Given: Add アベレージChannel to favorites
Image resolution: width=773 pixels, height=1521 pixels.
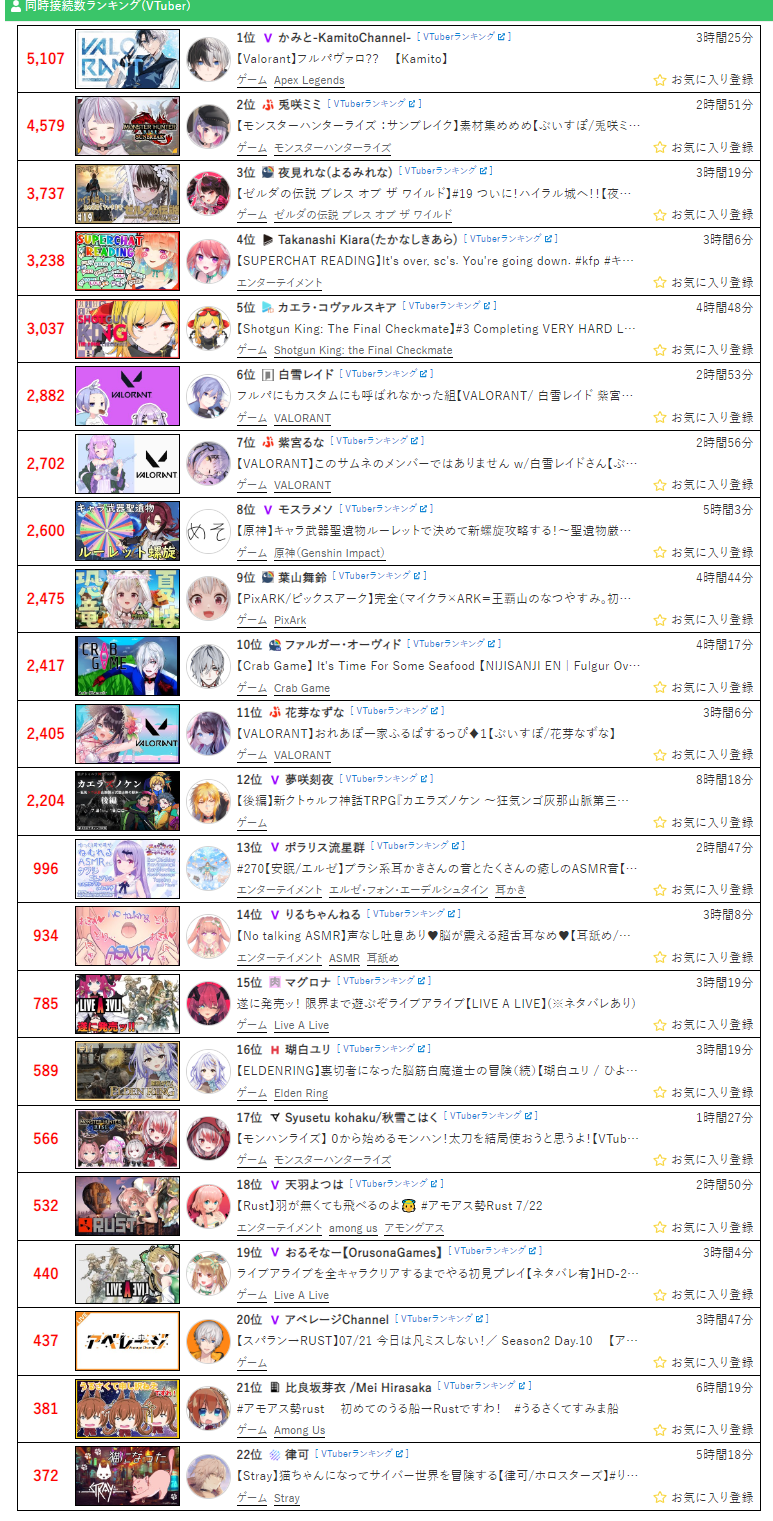Looking at the screenshot, I should pos(703,1362).
